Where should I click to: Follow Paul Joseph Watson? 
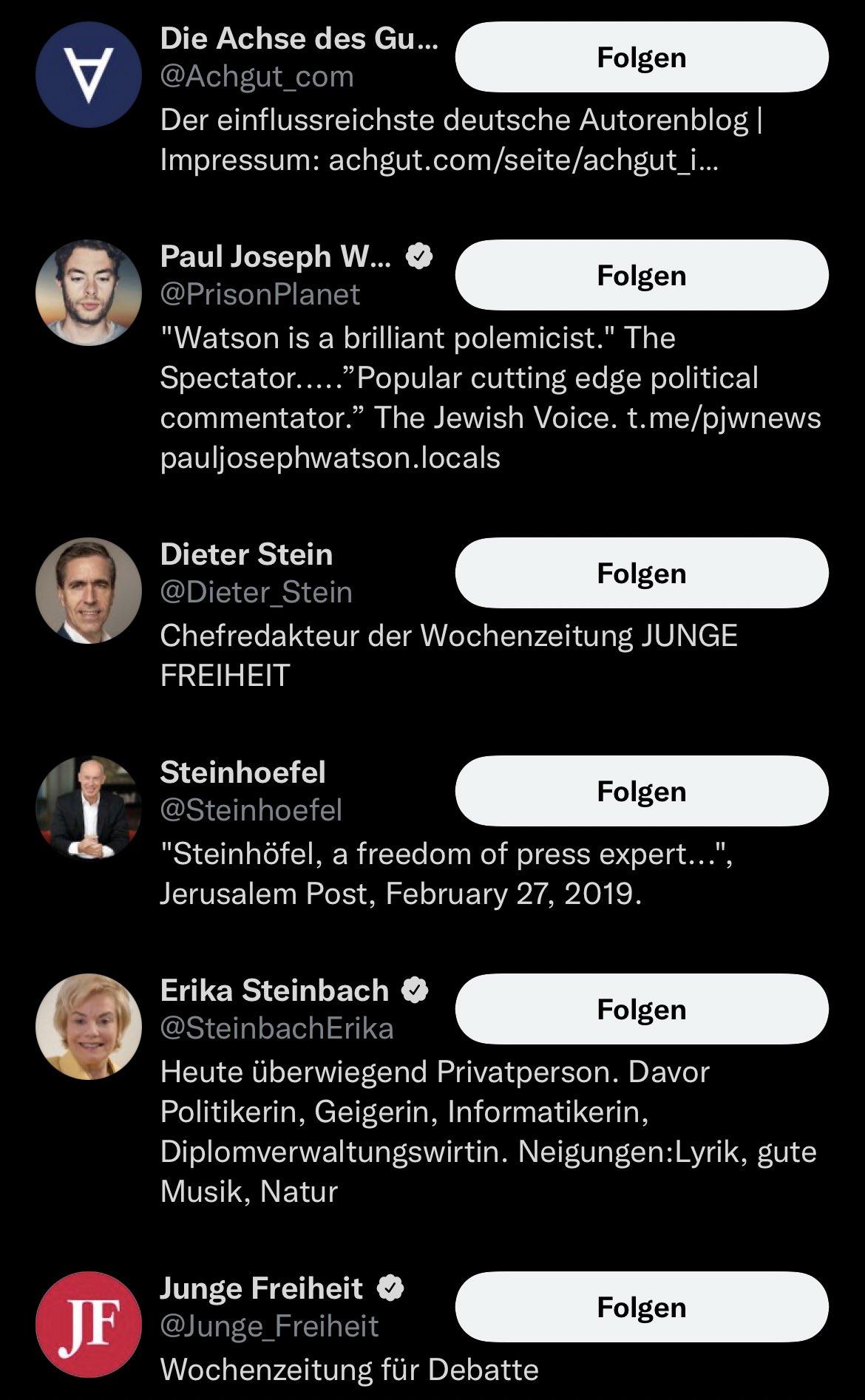(x=641, y=276)
